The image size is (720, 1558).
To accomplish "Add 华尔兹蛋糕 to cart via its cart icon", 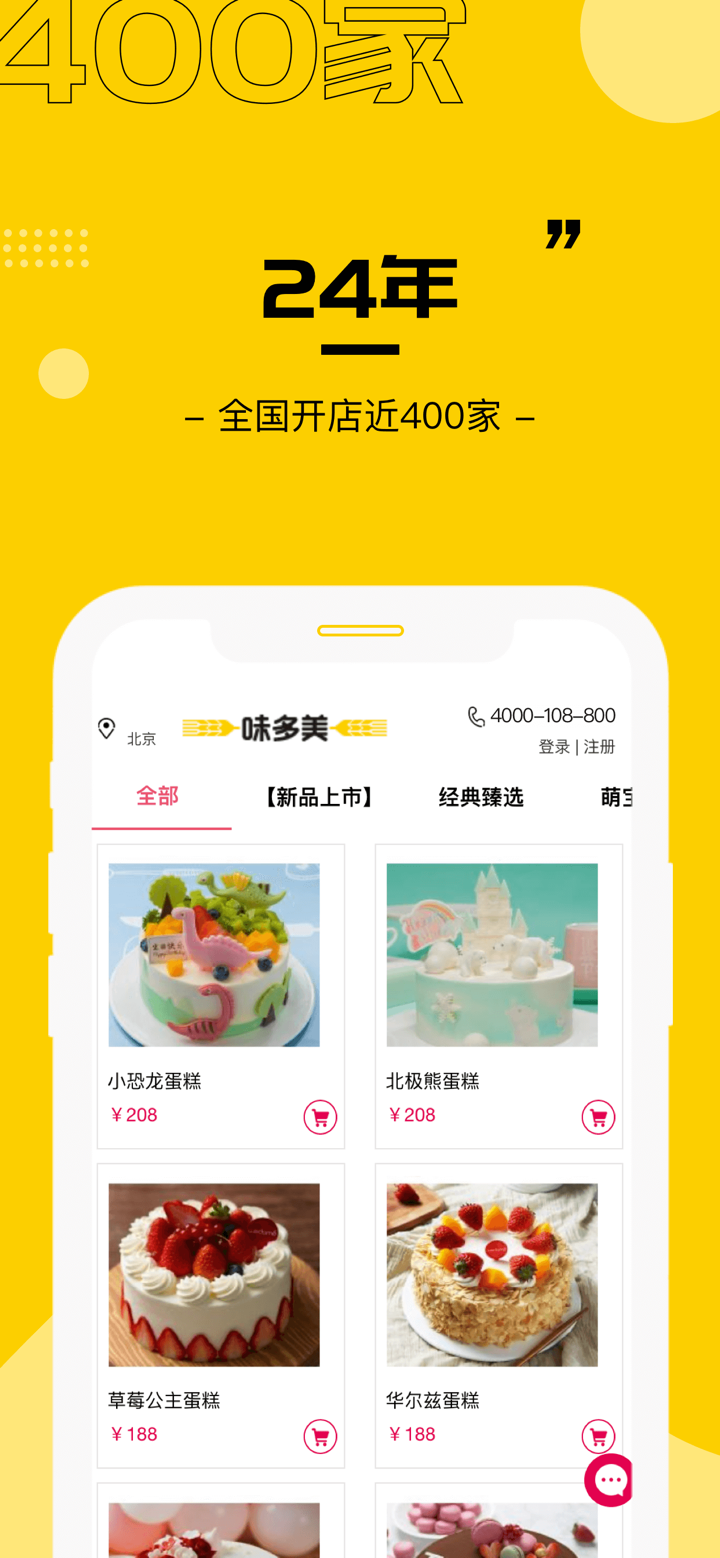I will (x=598, y=1436).
